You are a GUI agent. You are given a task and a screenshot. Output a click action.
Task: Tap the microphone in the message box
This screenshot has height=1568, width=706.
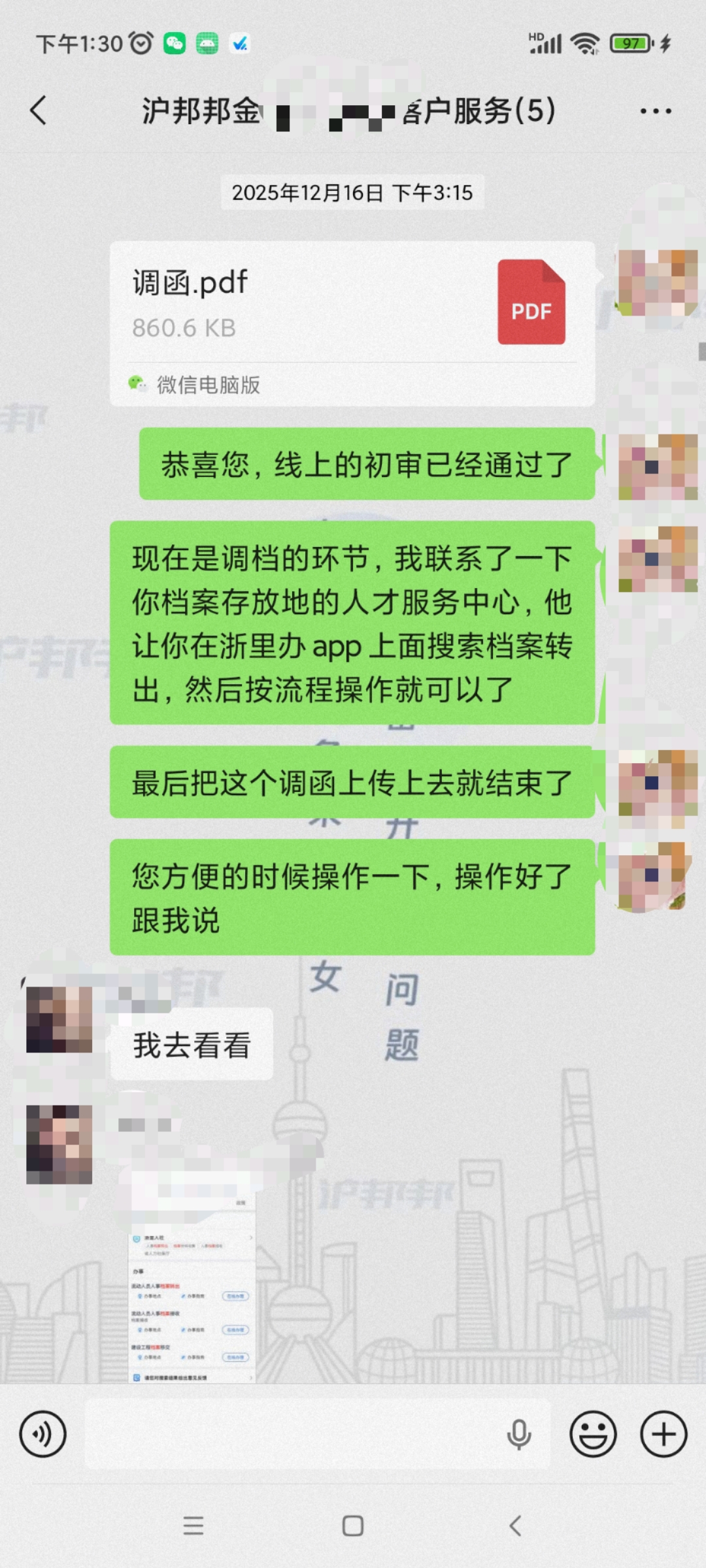(519, 1434)
